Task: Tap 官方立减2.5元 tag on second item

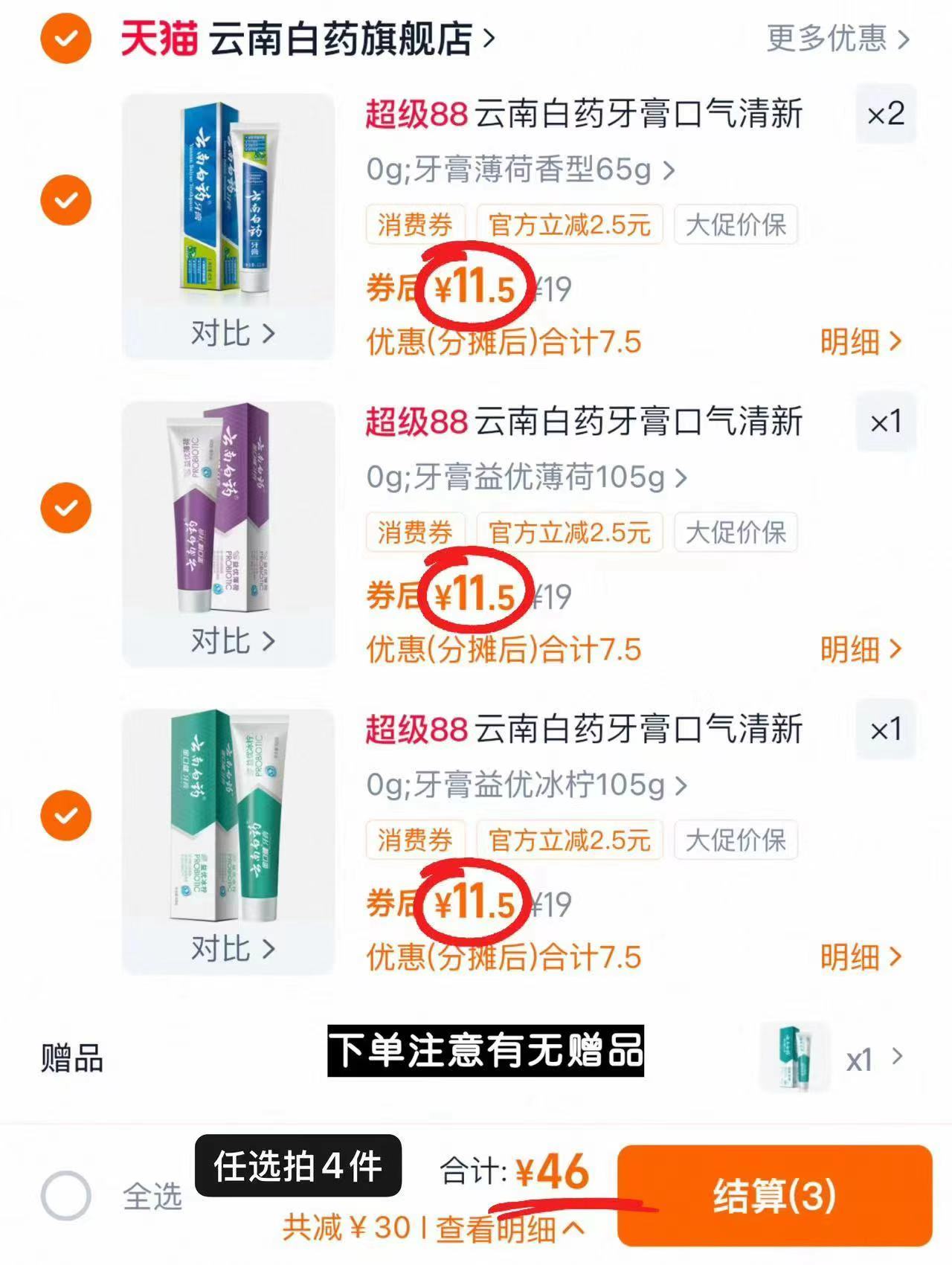Action: (571, 532)
